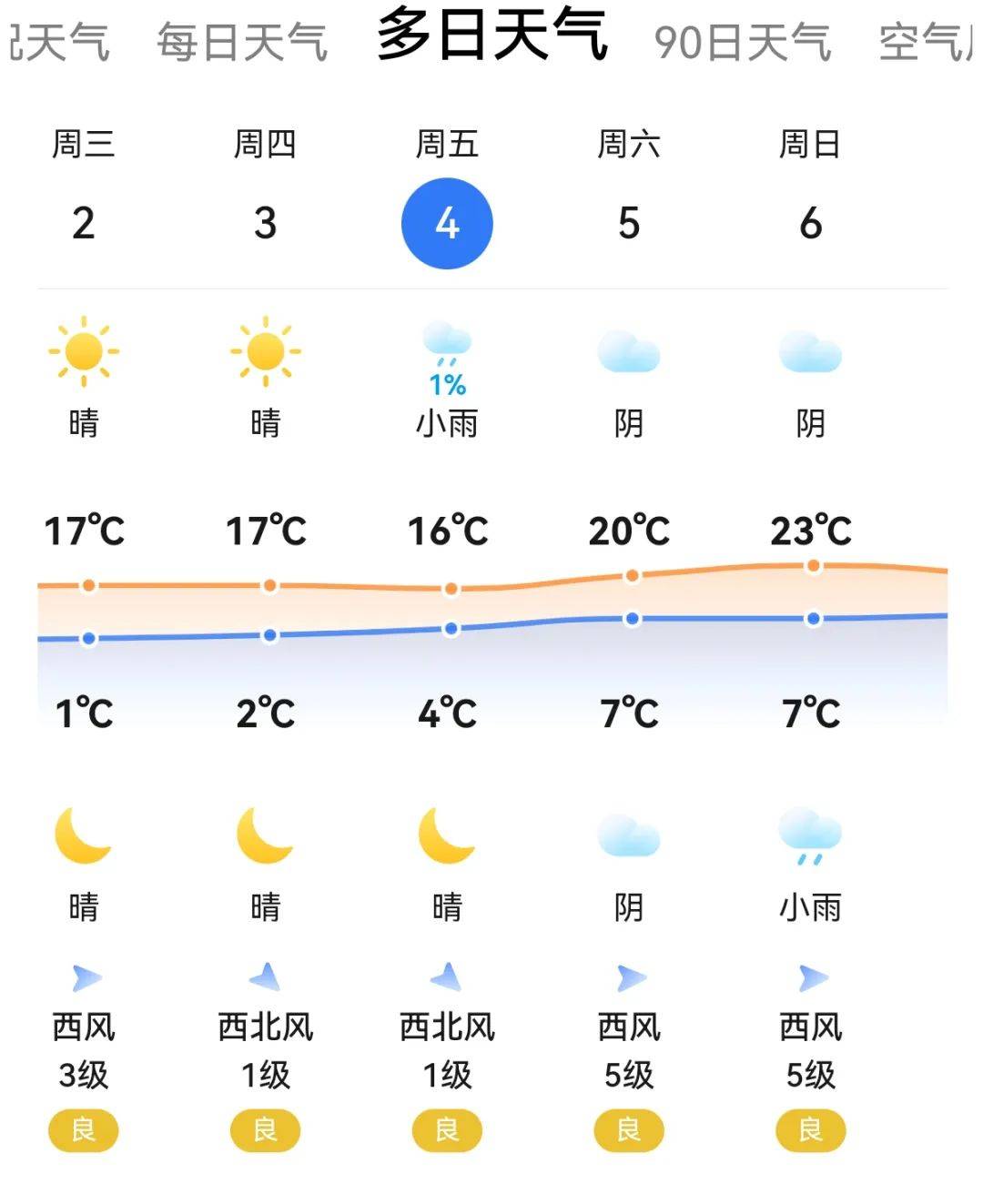Open the partially visible 天气 tab on the left

(58, 42)
